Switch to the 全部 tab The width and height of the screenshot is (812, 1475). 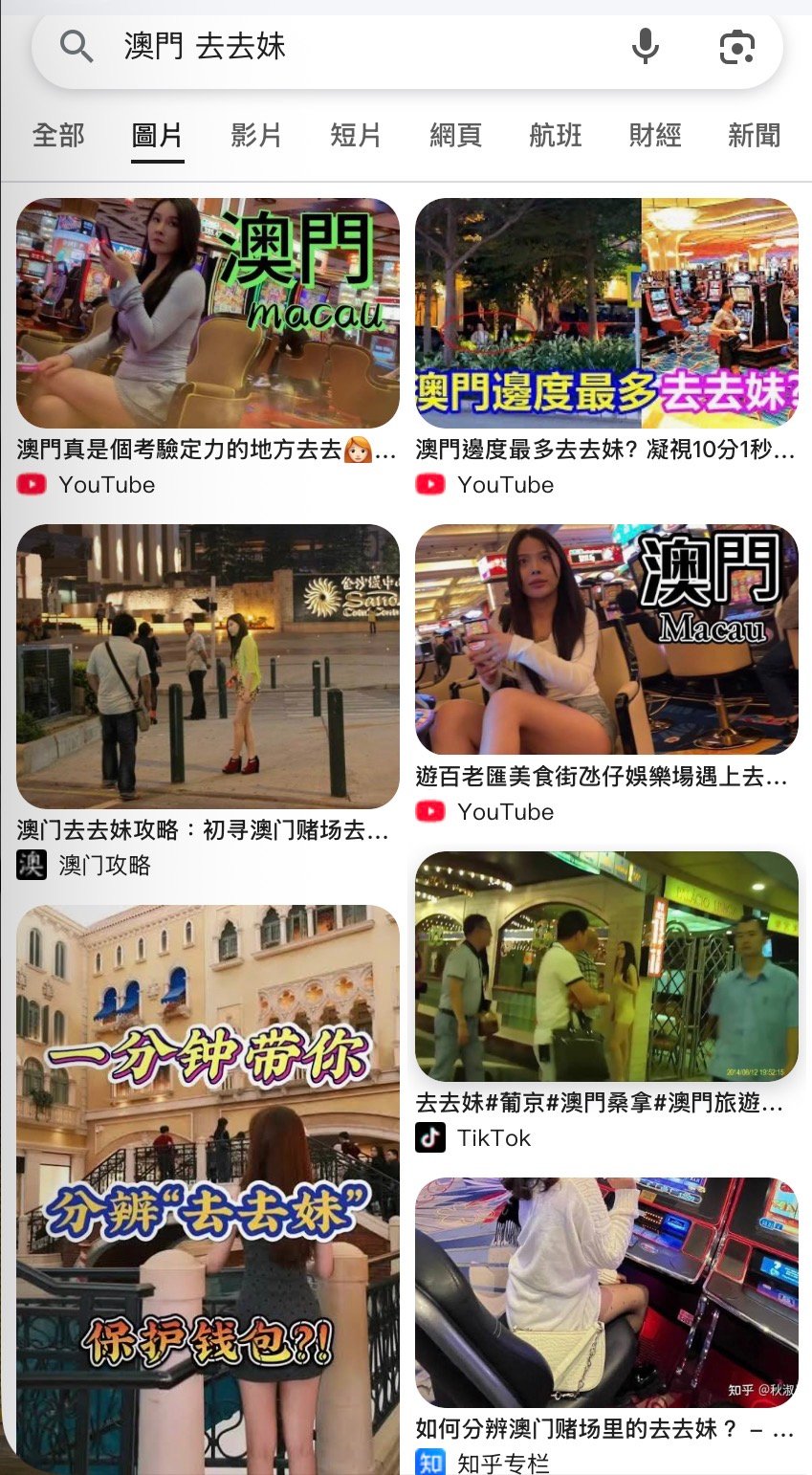tap(58, 136)
